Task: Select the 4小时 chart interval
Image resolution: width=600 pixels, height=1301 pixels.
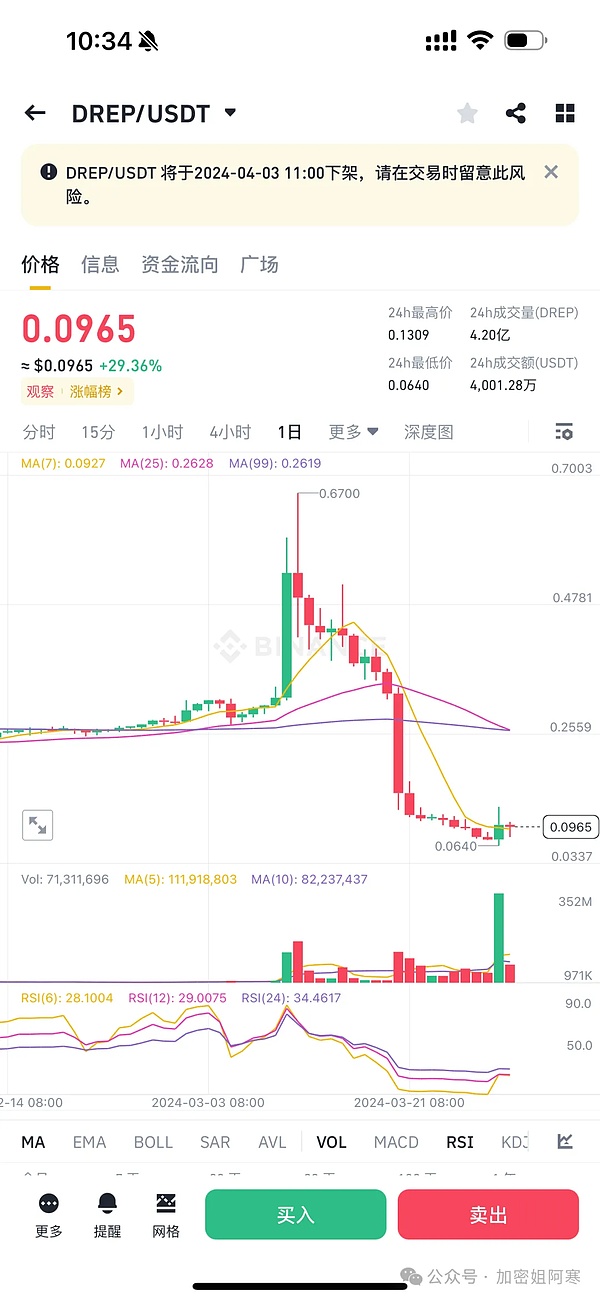Action: (x=230, y=432)
